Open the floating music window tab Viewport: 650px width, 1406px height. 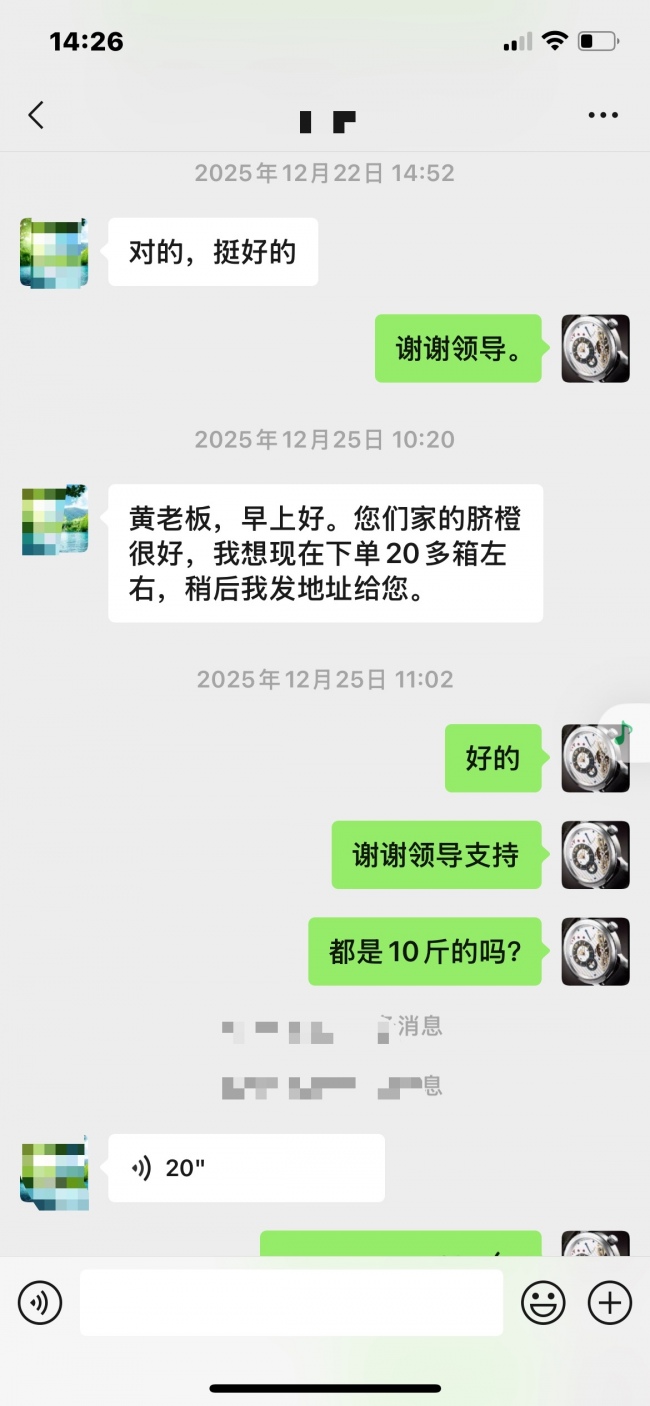click(x=628, y=733)
